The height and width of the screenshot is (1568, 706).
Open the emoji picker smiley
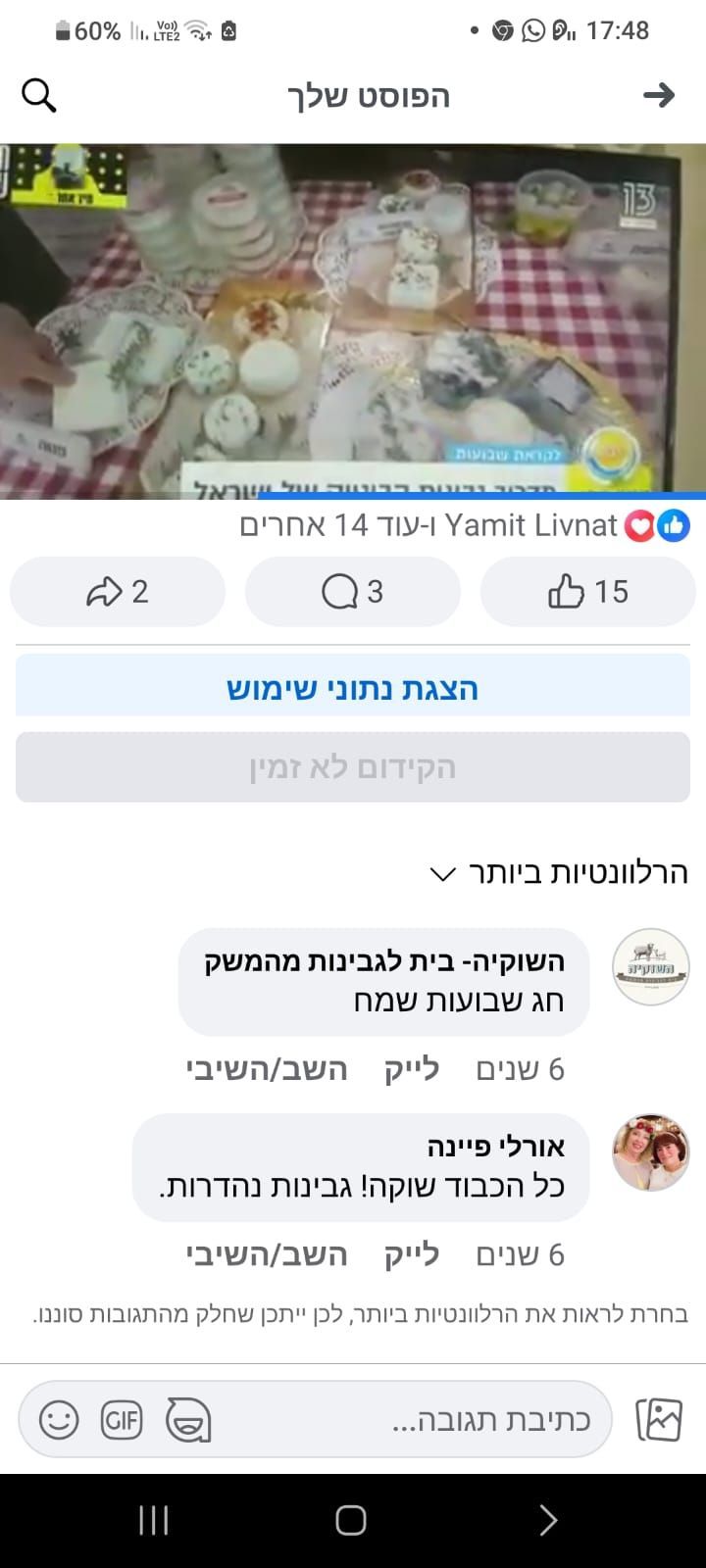[x=59, y=1420]
